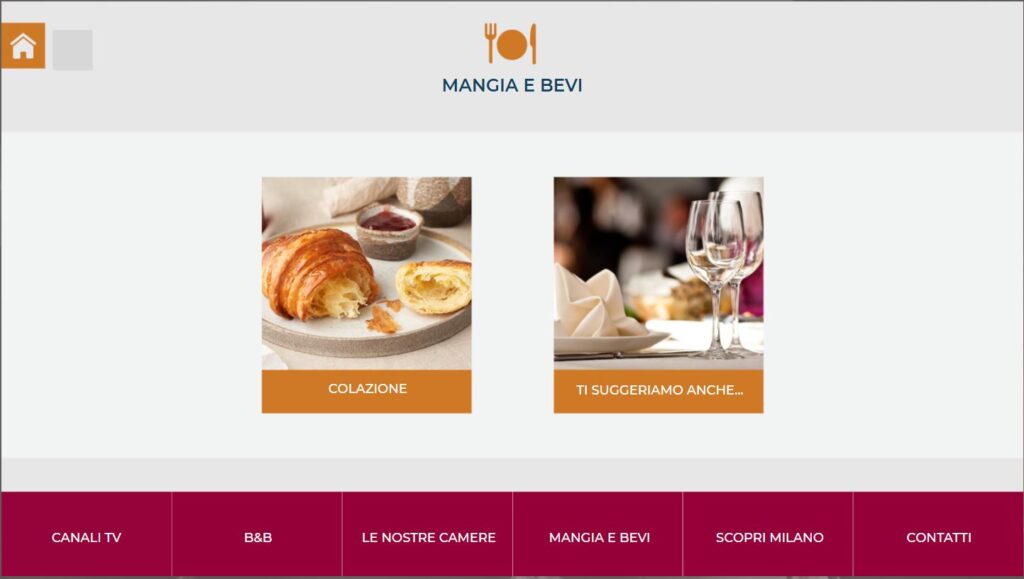Switch to Mangia e bevi tab
This screenshot has width=1024, height=579.
(599, 537)
